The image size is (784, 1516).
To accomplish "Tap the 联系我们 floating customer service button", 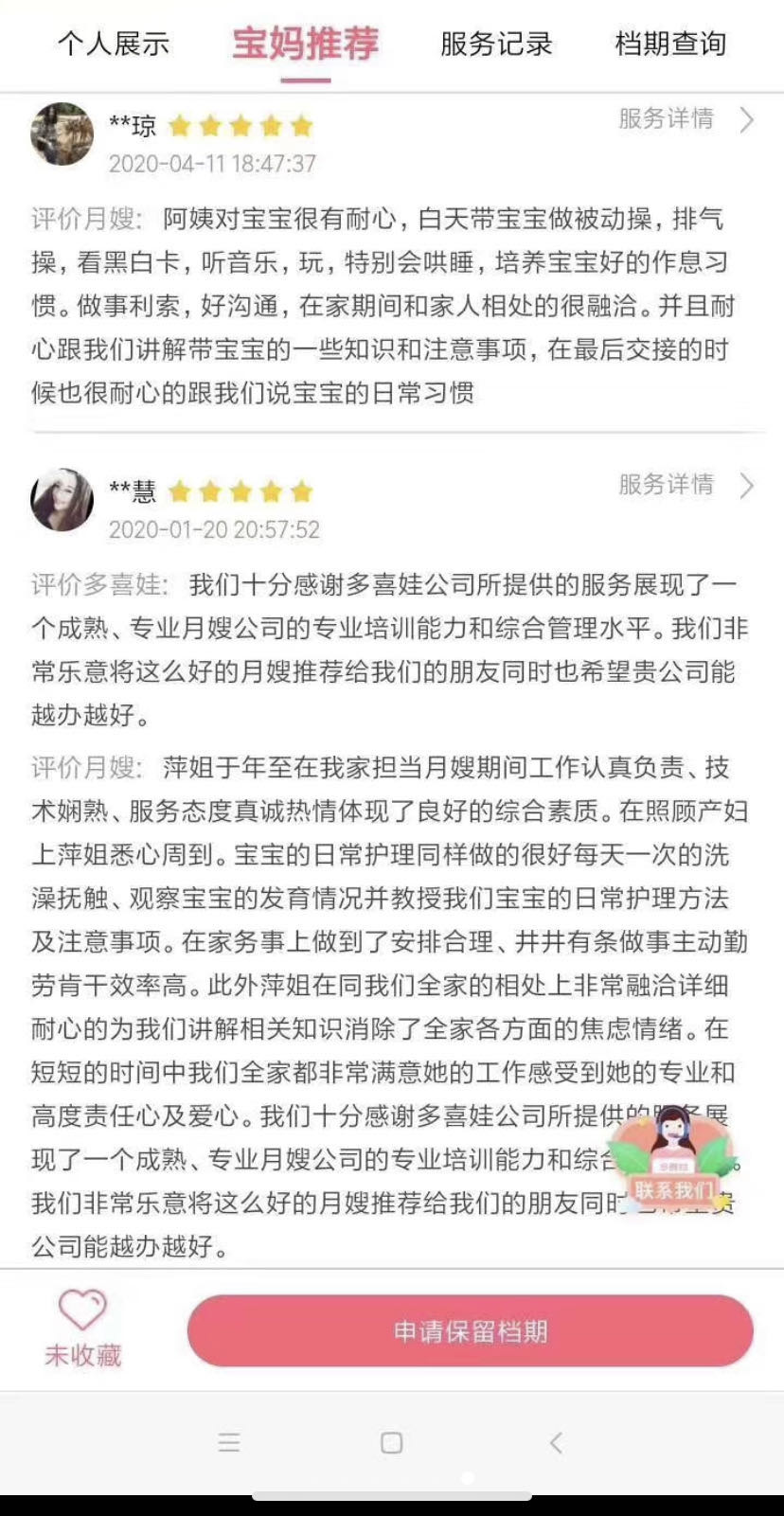I will click(674, 1161).
